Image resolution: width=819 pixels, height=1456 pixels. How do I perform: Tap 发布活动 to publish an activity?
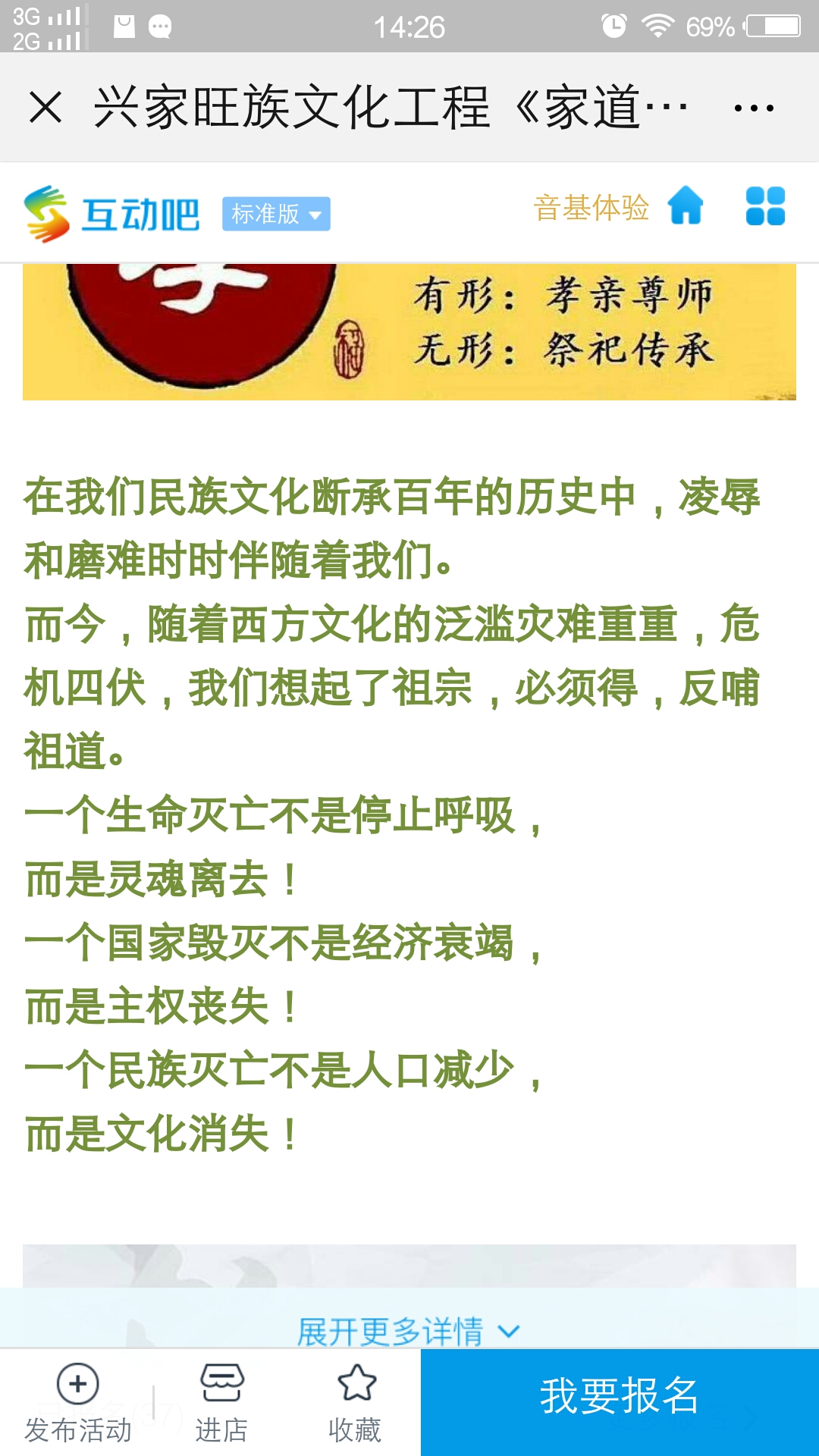pyautogui.click(x=78, y=1403)
